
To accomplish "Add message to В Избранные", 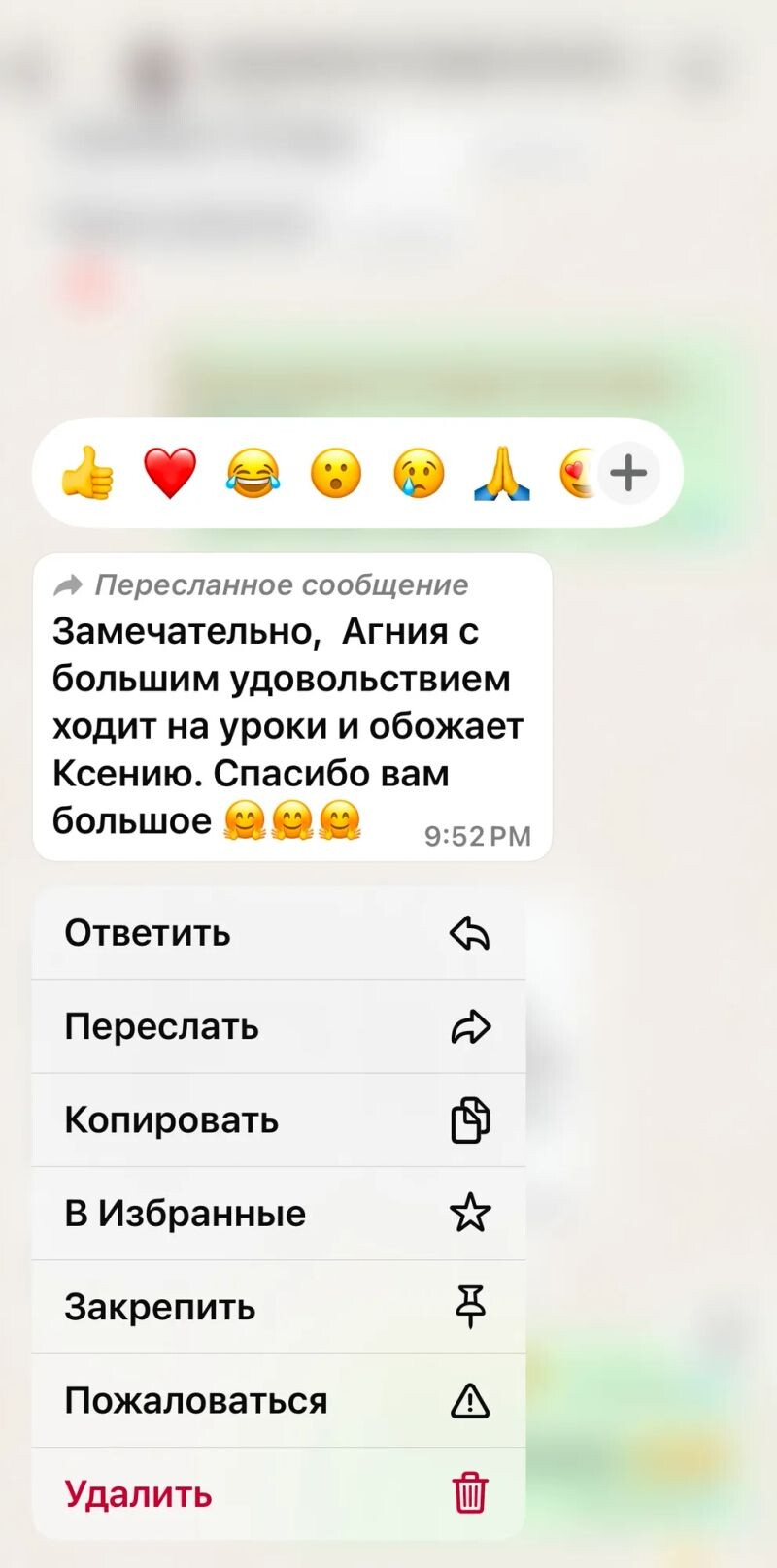I will coord(279,1214).
